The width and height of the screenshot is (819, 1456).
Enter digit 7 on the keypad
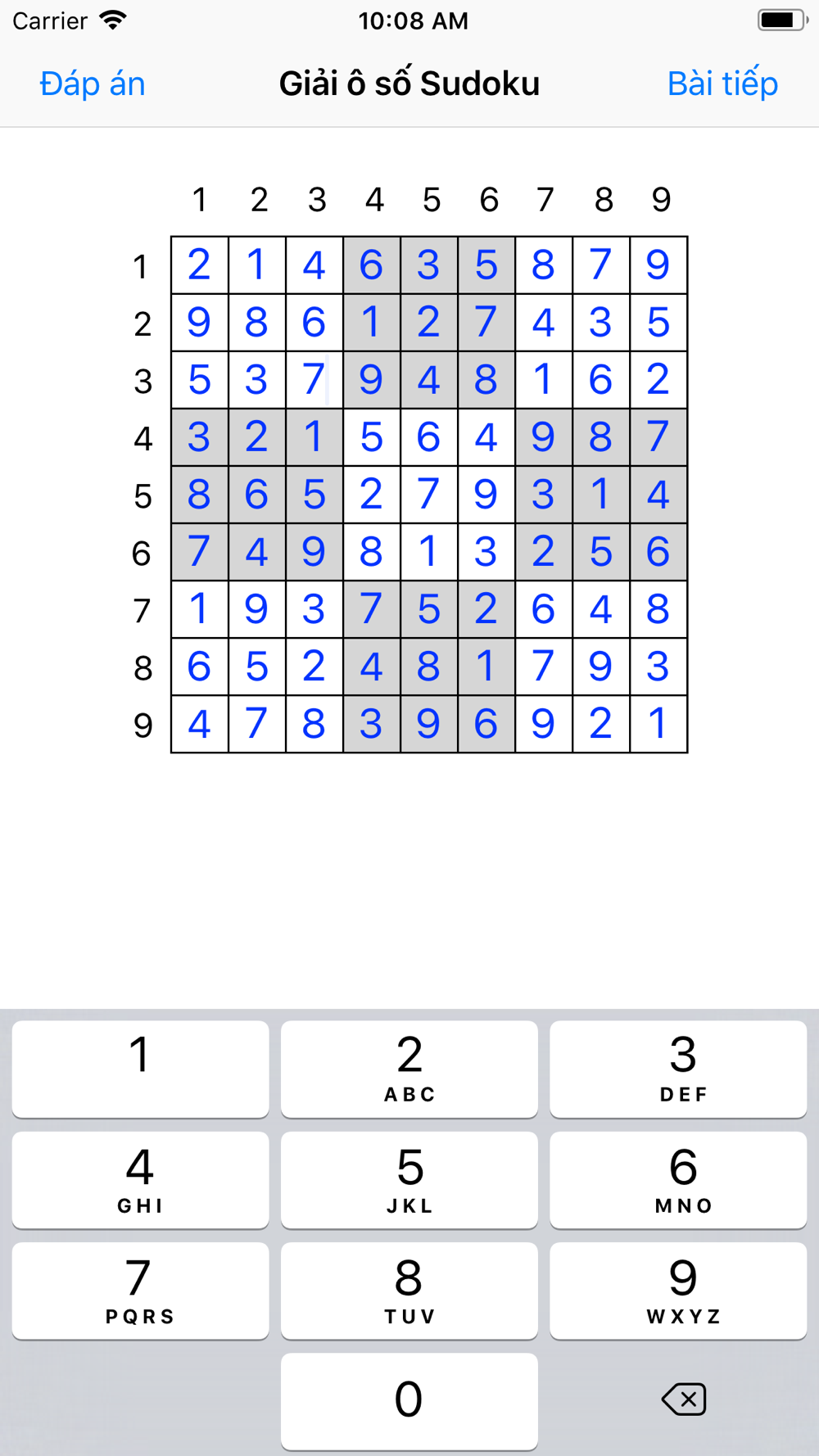tap(140, 1291)
